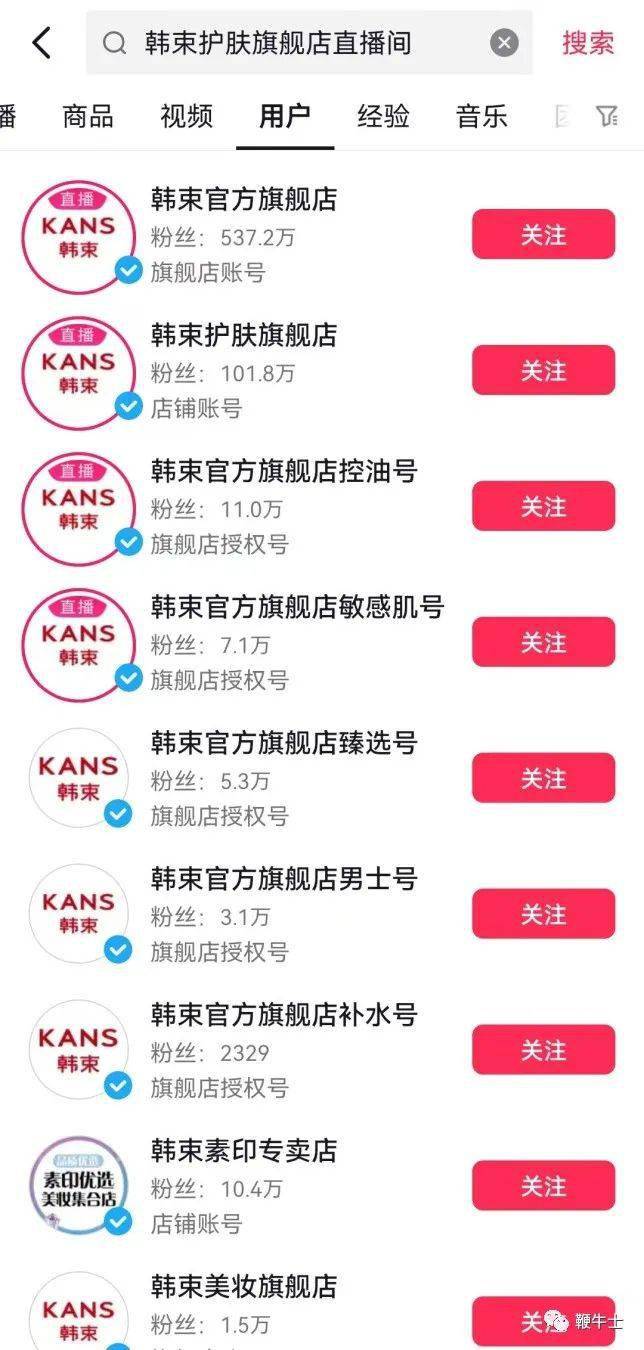Follow 韩束官方旗舰店控油号
The width and height of the screenshot is (644, 1350).
[543, 507]
